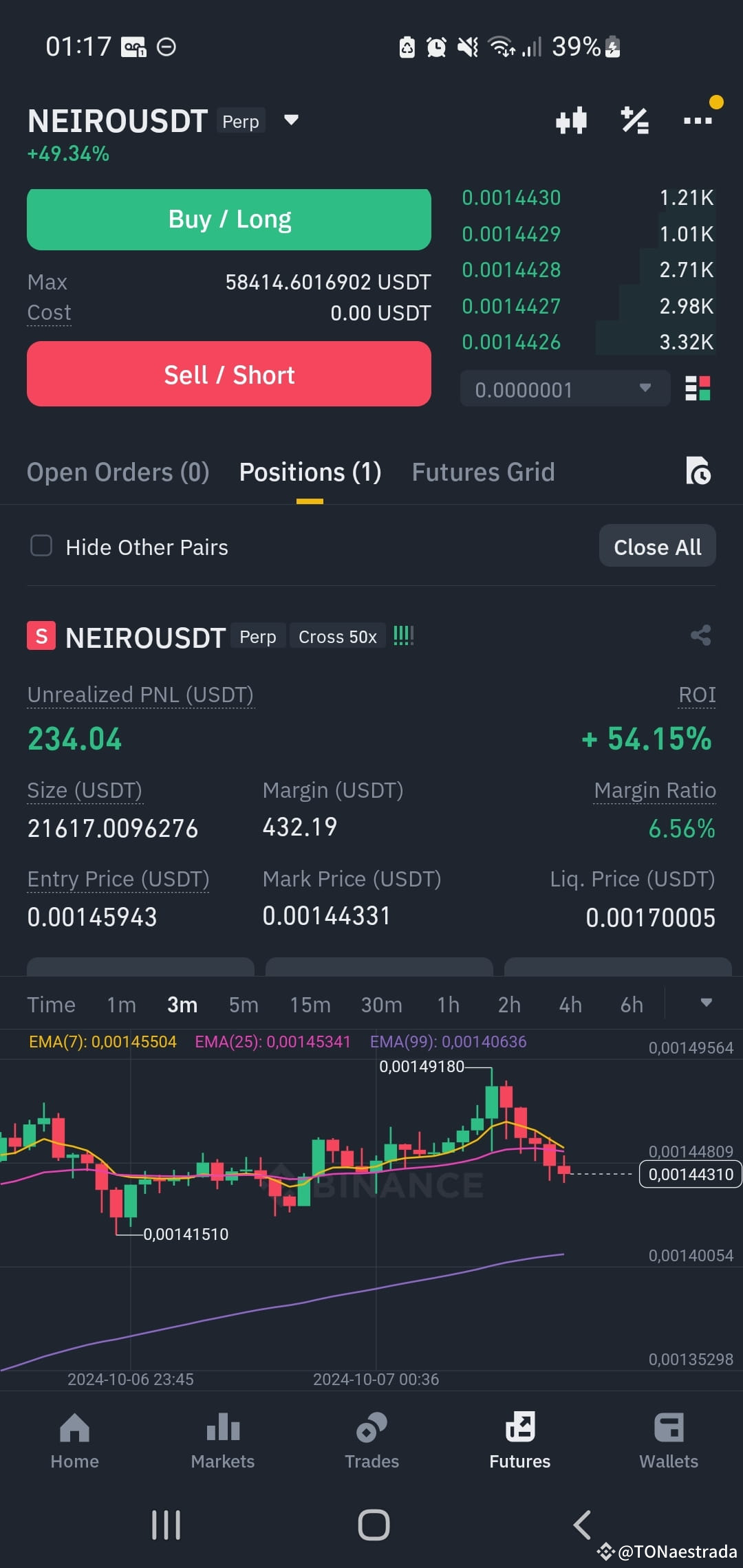Open the futures calculator icon
This screenshot has width=743, height=1568.
(x=634, y=119)
